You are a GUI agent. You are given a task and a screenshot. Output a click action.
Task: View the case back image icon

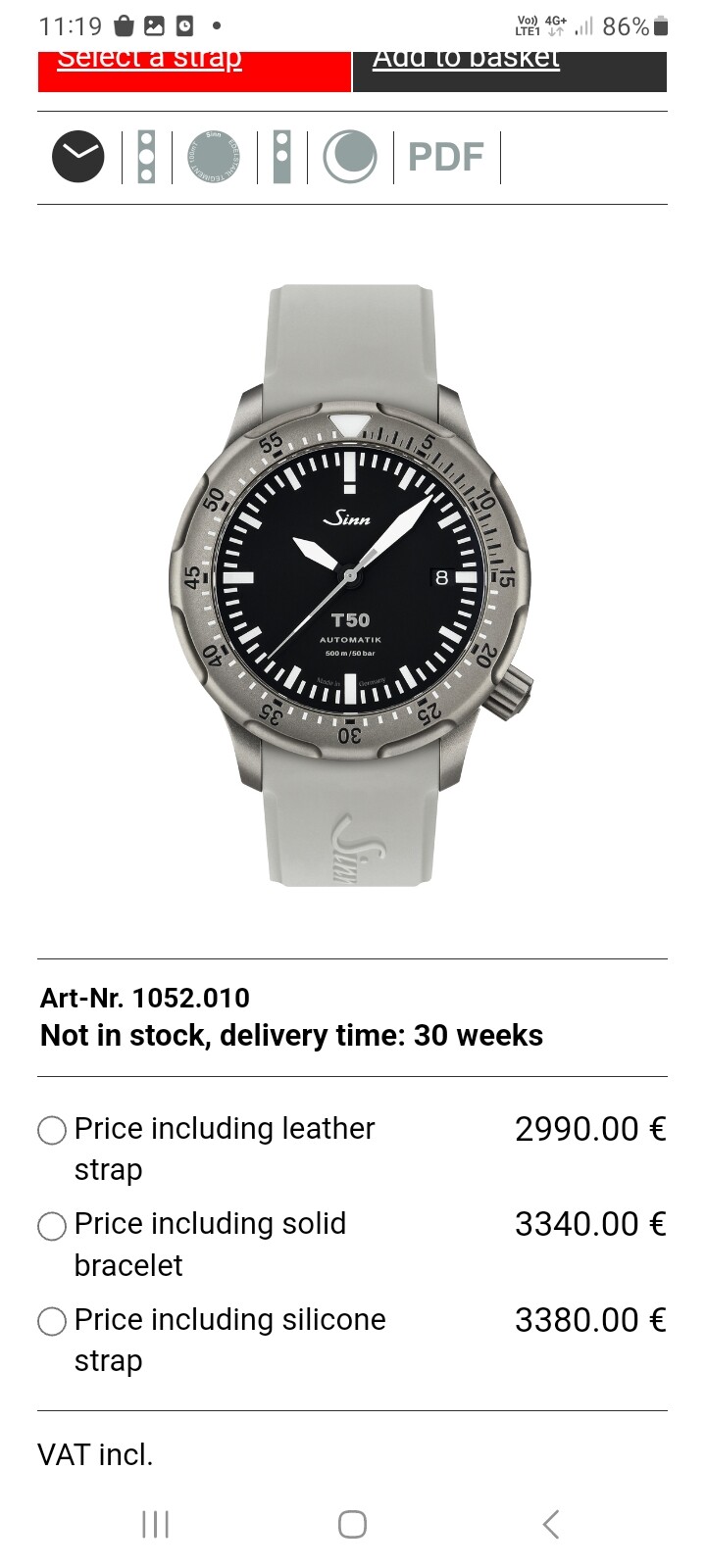(214, 157)
